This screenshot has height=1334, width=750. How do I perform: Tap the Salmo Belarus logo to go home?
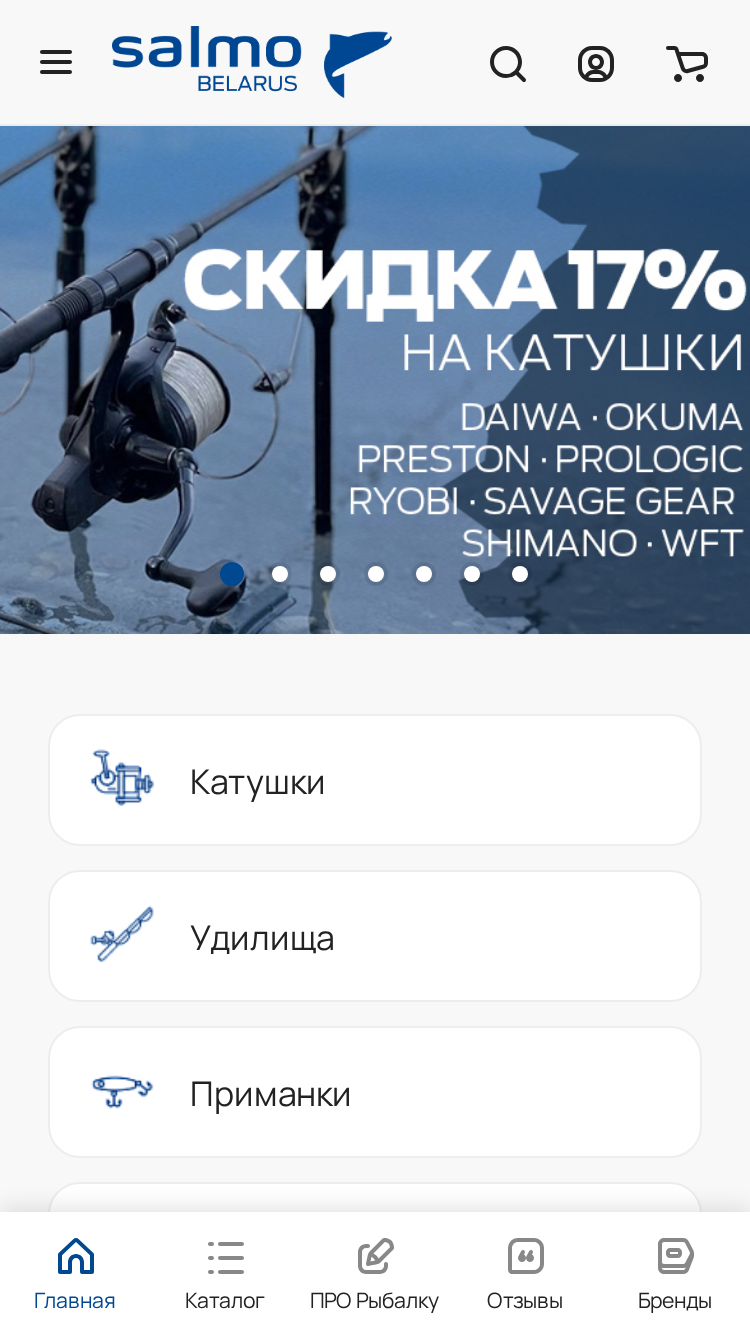click(251, 63)
